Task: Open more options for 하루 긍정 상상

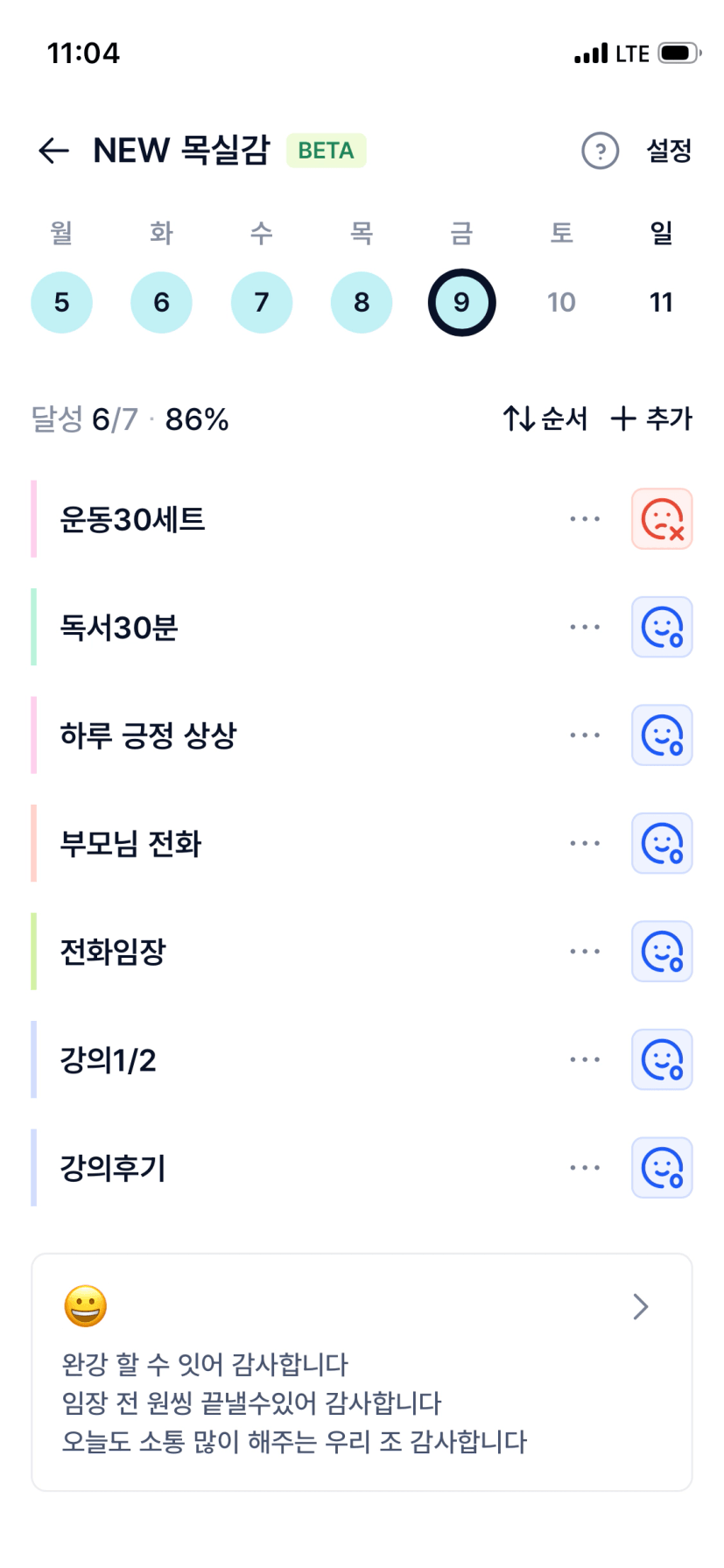Action: 585,735
